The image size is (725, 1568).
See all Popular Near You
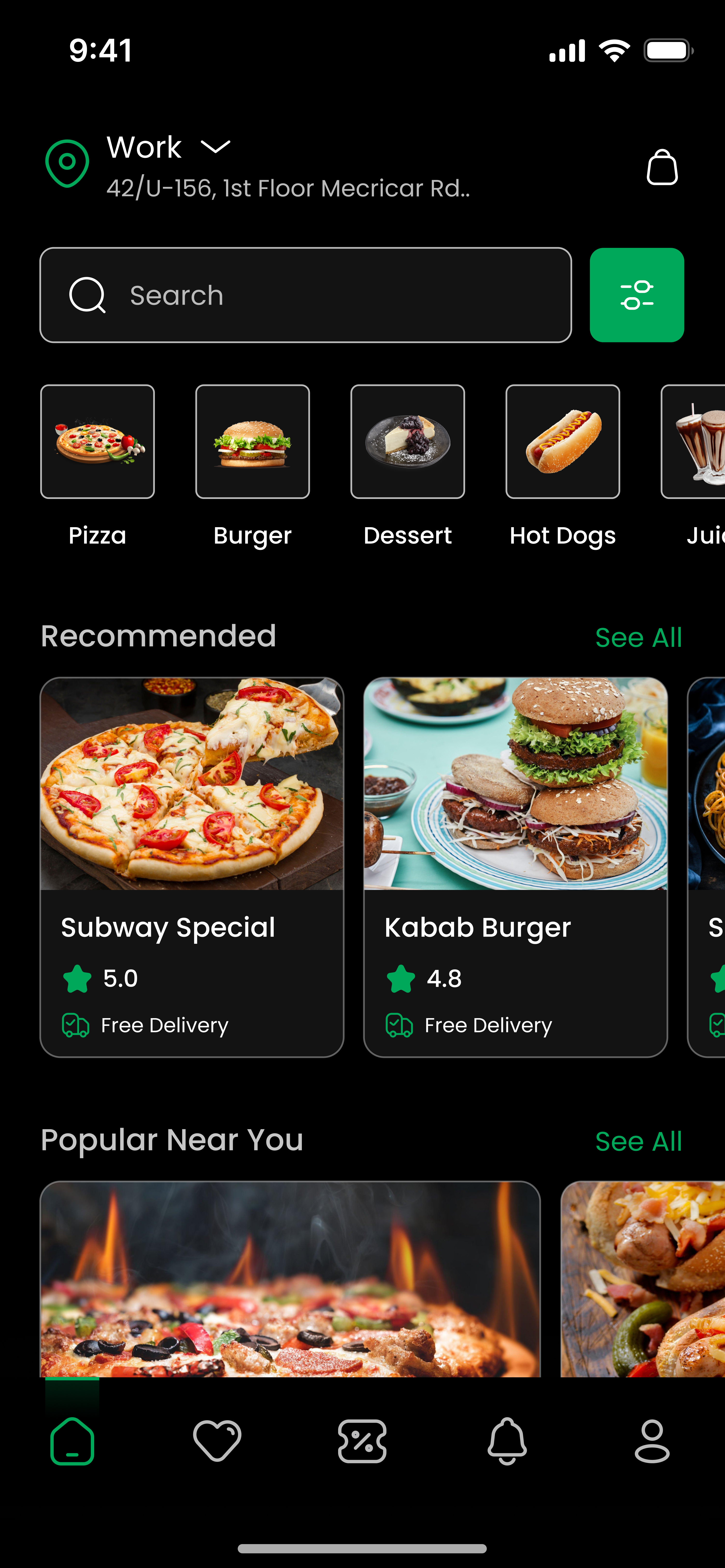638,1141
